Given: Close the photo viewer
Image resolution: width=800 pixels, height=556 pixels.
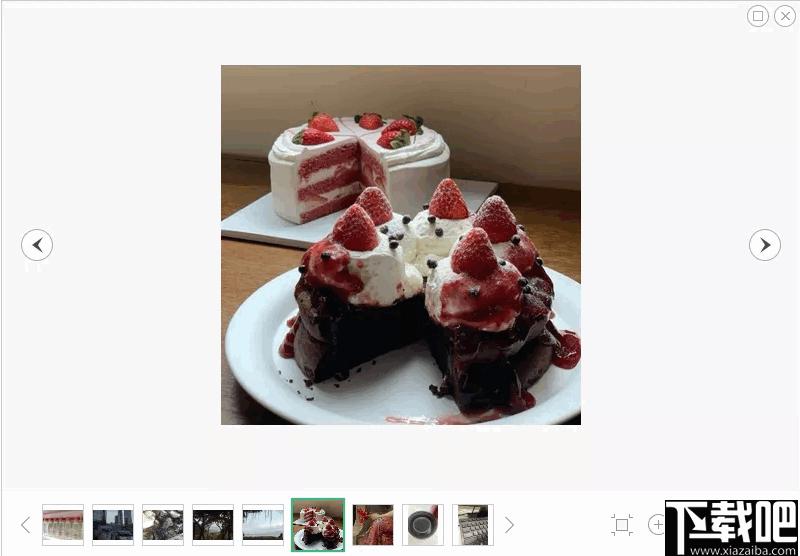Looking at the screenshot, I should click(x=784, y=16).
